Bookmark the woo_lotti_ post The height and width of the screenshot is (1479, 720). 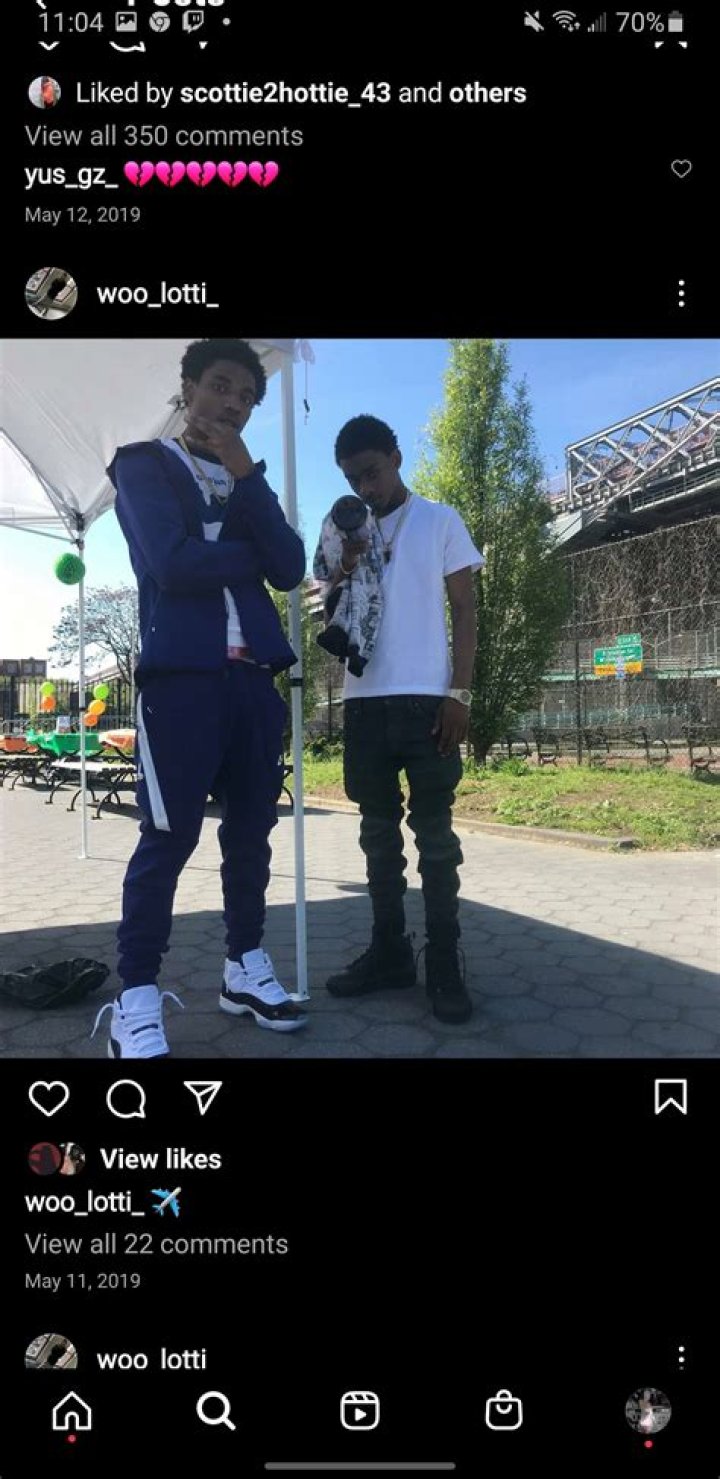pyautogui.click(x=670, y=1097)
